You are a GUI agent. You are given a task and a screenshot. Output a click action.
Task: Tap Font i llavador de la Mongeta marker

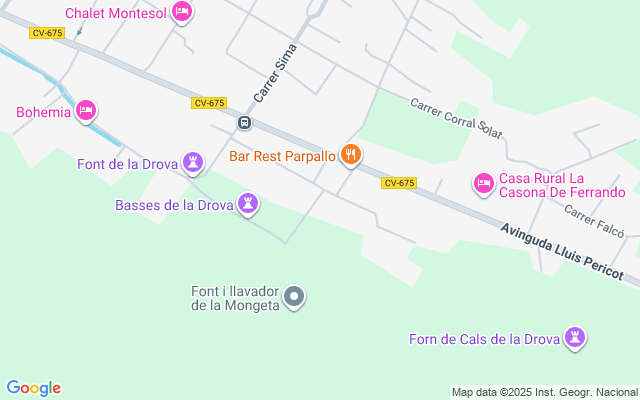(x=294, y=297)
